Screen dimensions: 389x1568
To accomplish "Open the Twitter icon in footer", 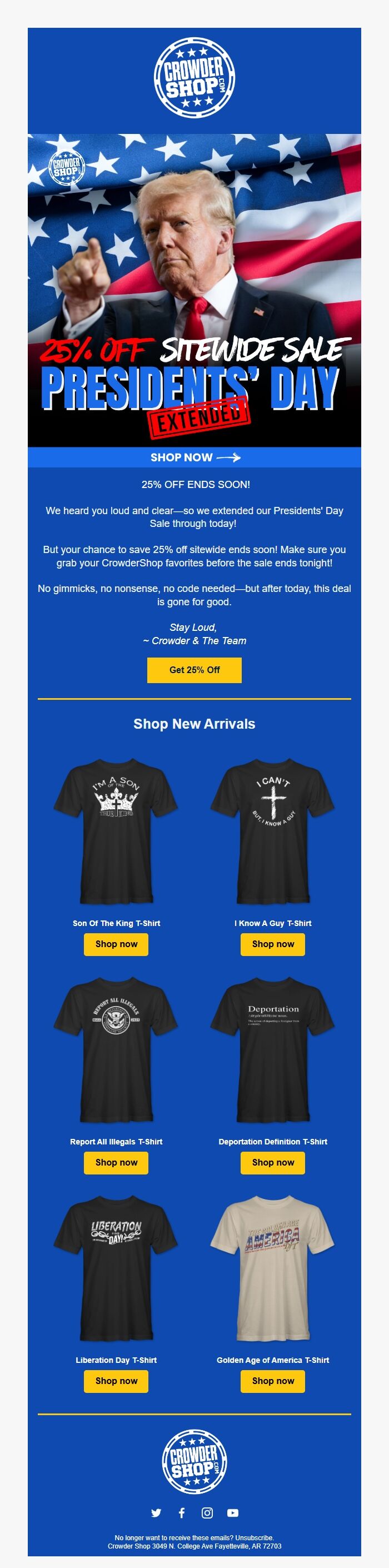I will [157, 1512].
